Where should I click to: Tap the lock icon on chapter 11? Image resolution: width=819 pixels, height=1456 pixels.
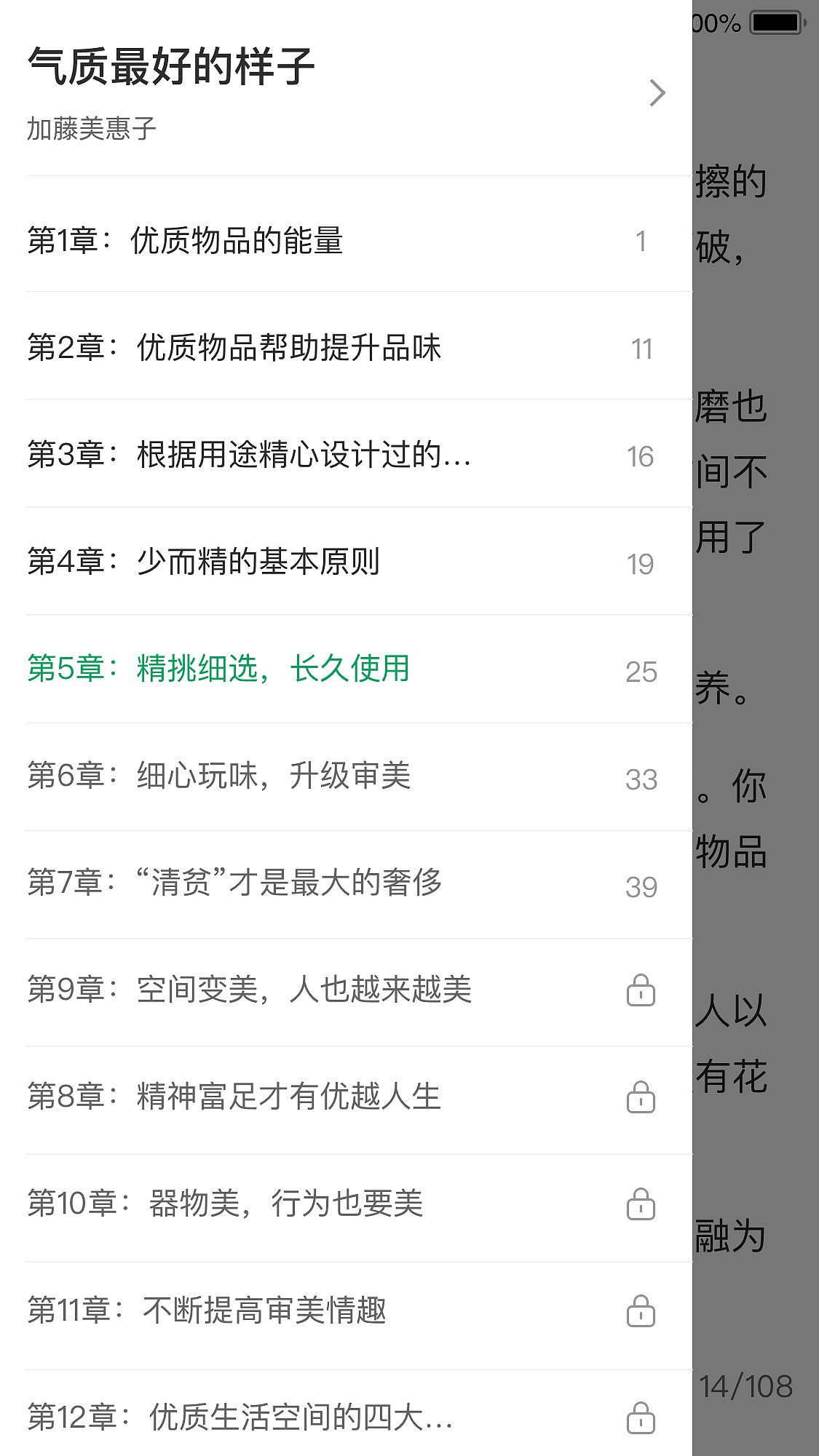641,1313
